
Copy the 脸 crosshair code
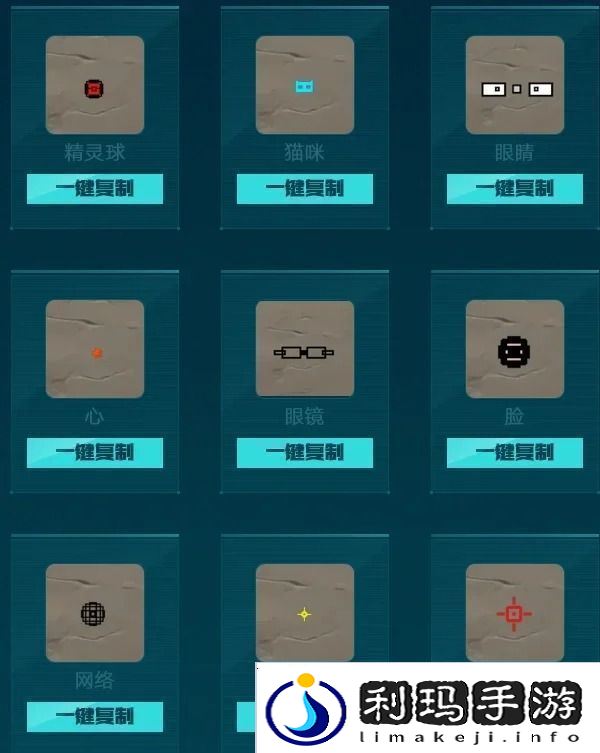[515, 452]
